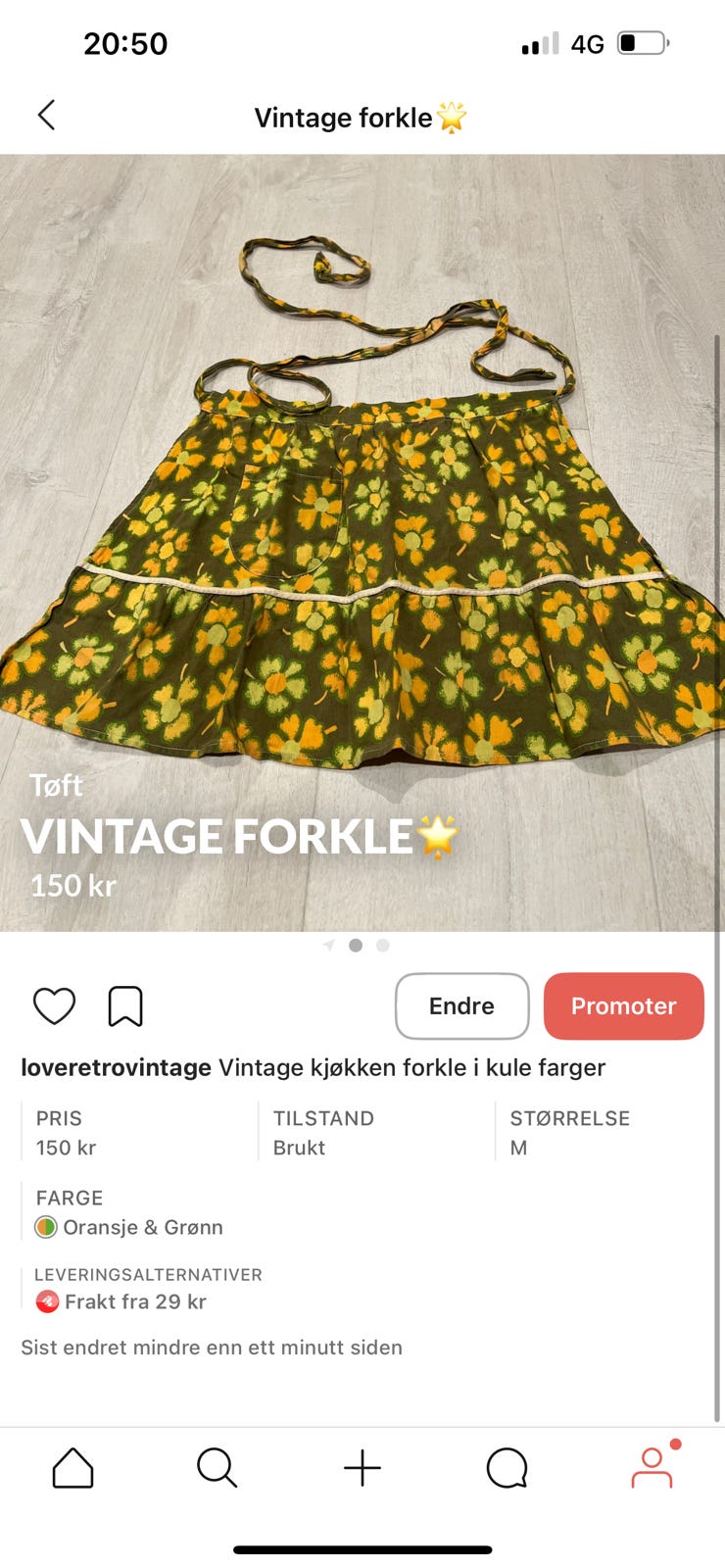Tap the STØRRELSE M field
The height and width of the screenshot is (1568, 725).
point(570,1132)
